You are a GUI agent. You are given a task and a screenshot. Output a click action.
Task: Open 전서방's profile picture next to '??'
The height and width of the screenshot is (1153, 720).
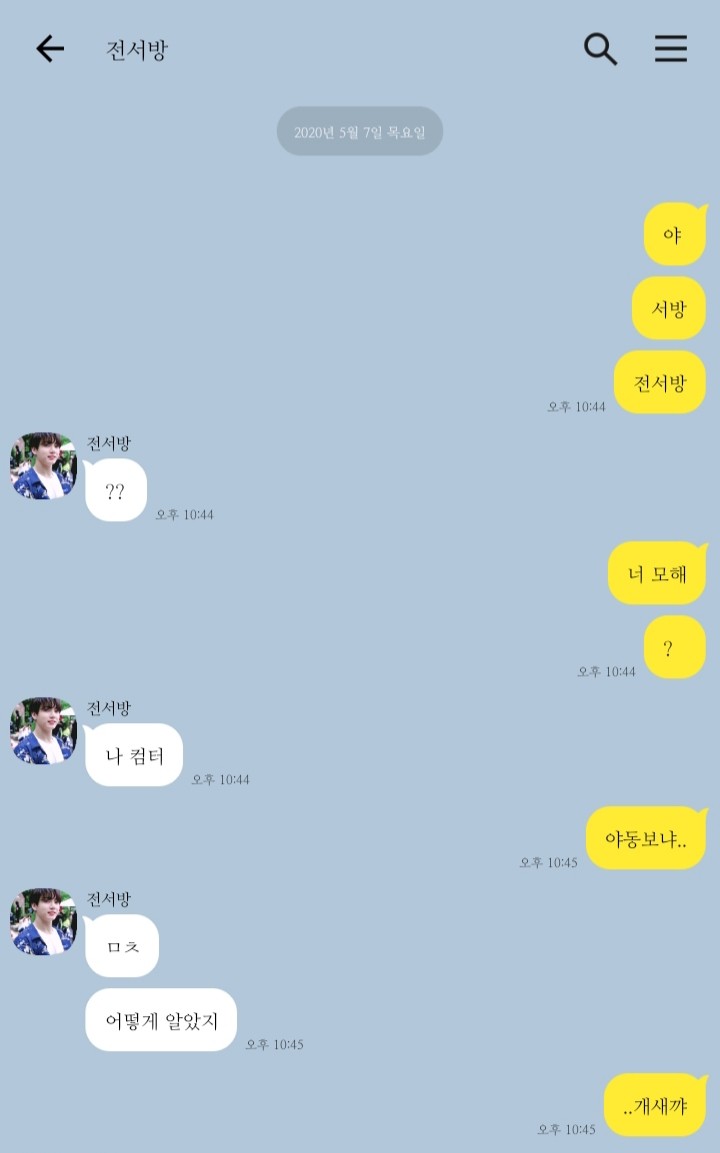(43, 466)
